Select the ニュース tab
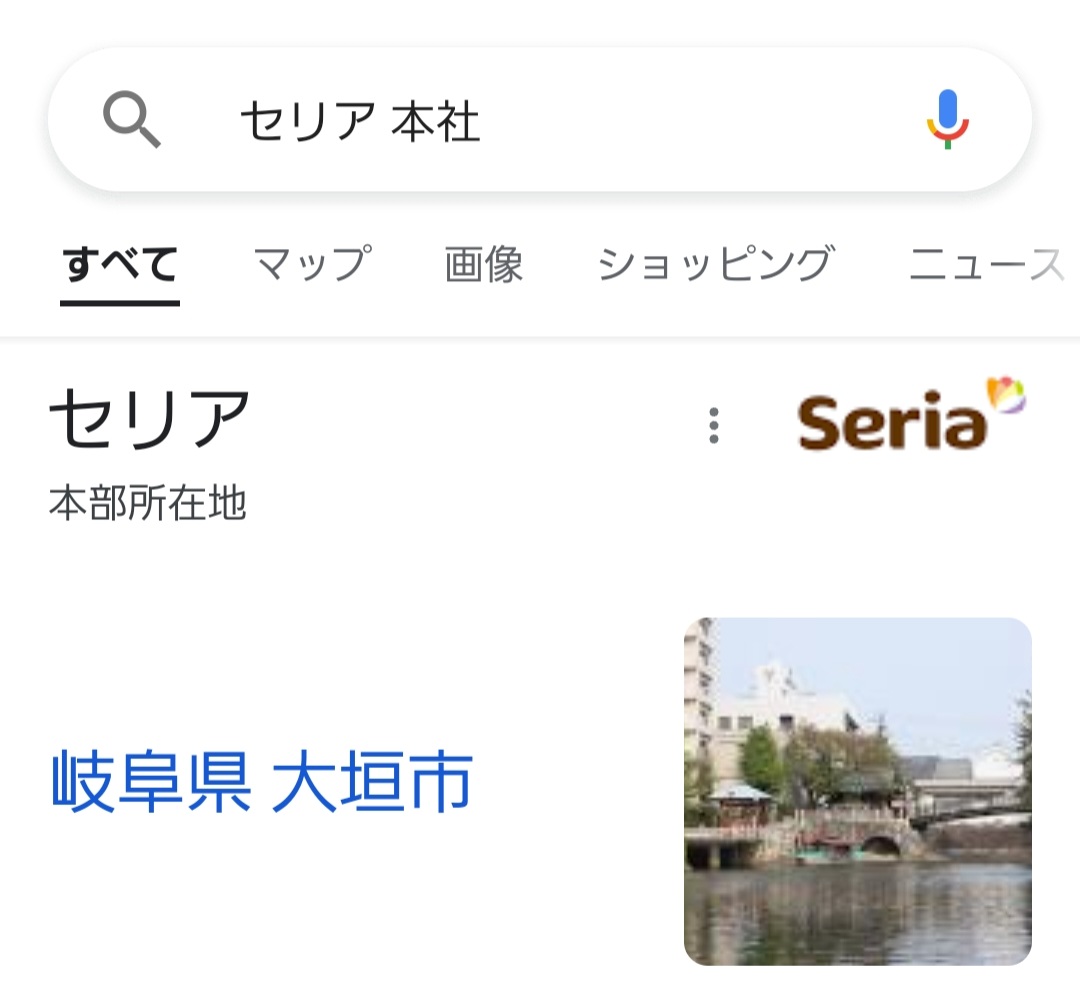This screenshot has width=1080, height=1008. pyautogui.click(x=985, y=265)
